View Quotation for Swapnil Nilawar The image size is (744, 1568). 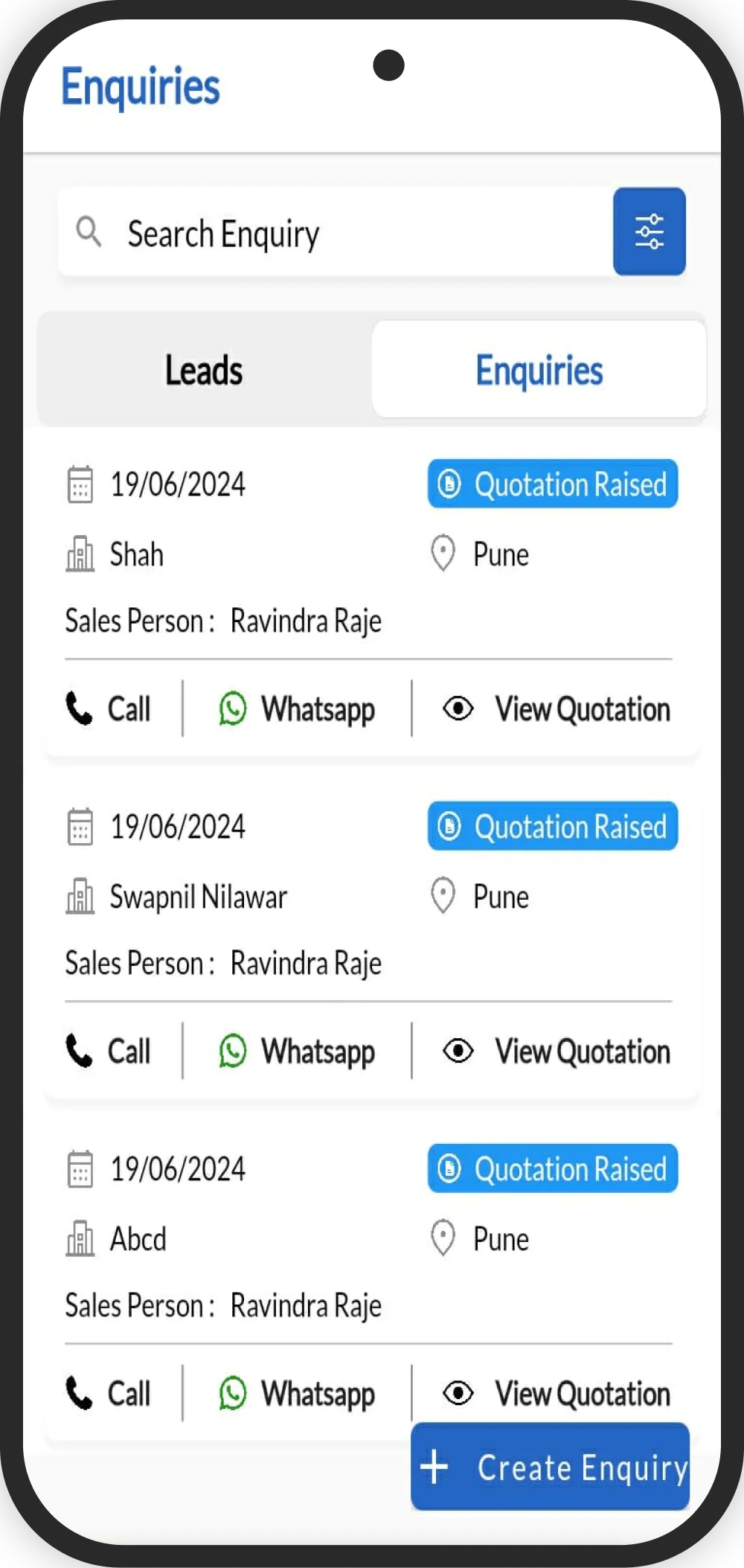(x=557, y=1051)
